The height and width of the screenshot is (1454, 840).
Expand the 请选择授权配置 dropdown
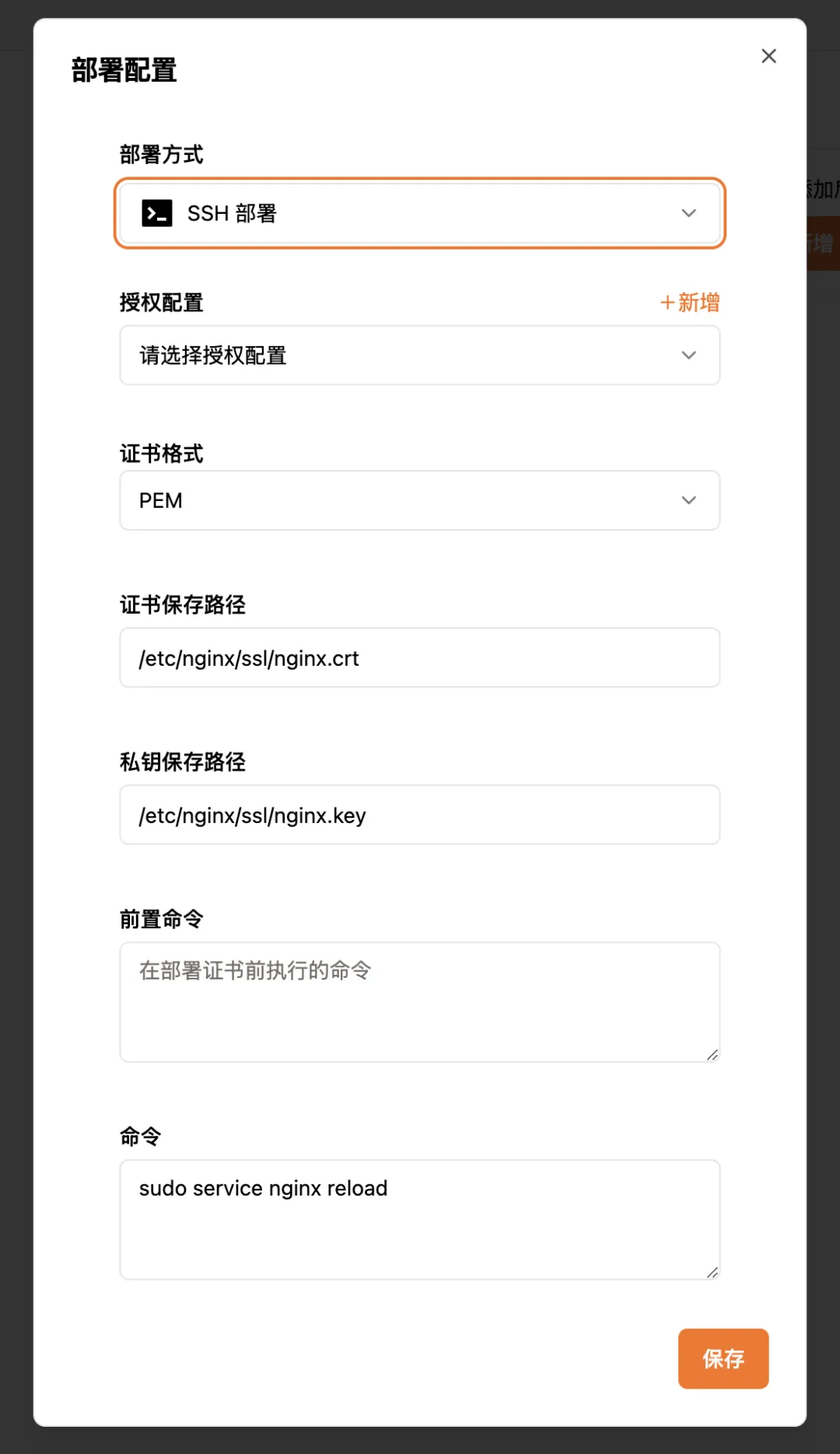pos(419,356)
